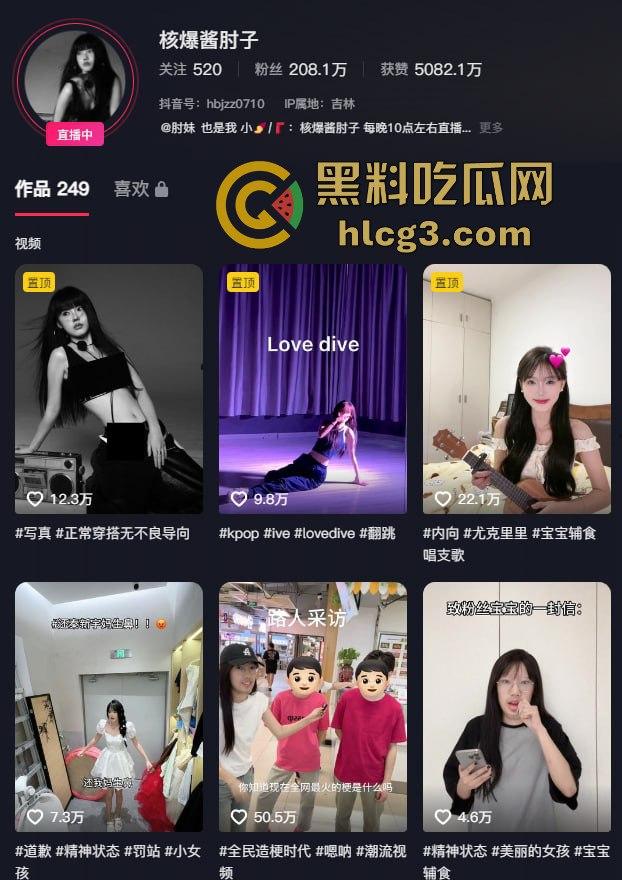Open the 路人采访 street interview video
The image size is (622, 880).
click(x=313, y=707)
